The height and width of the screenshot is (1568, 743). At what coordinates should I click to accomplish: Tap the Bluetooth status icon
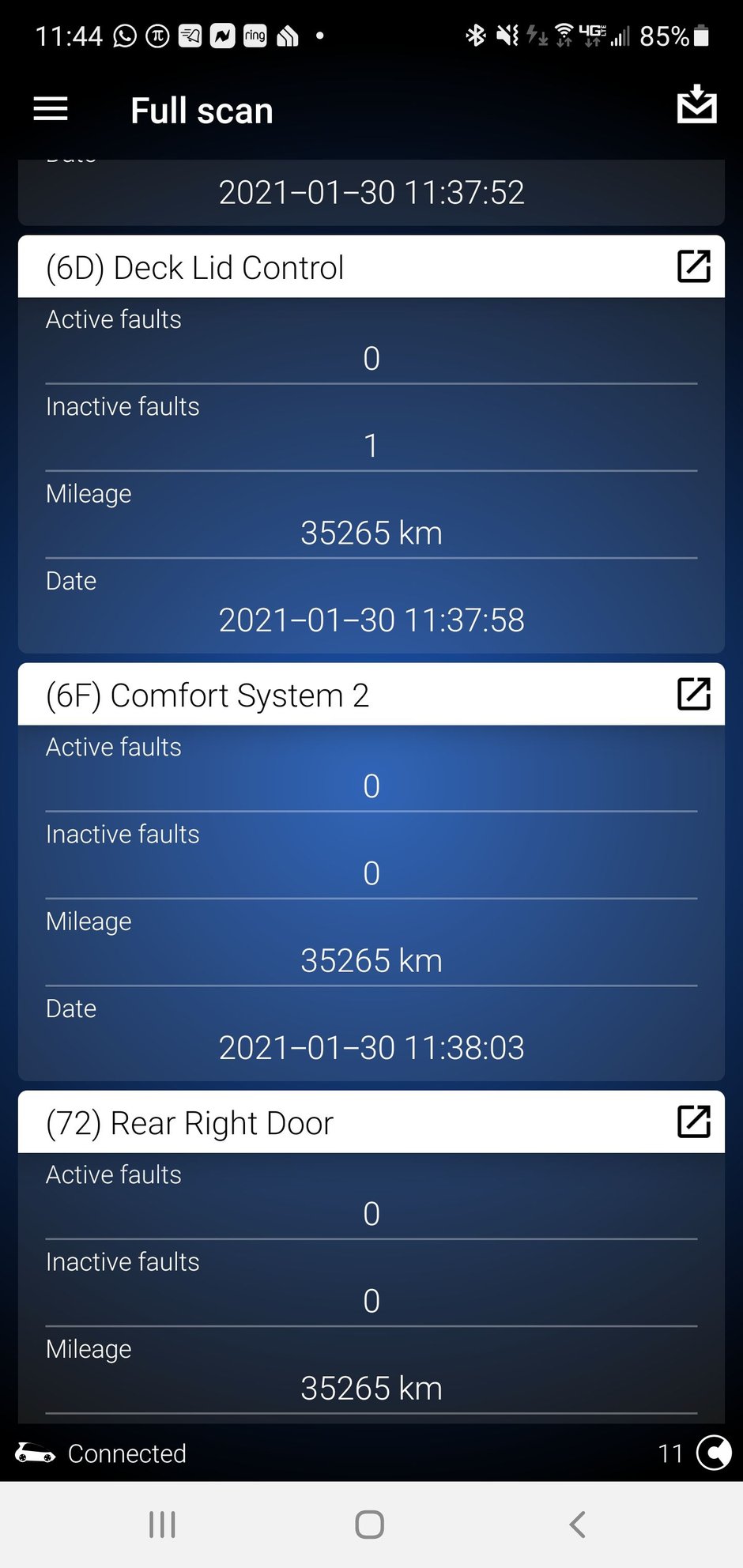[x=476, y=36]
